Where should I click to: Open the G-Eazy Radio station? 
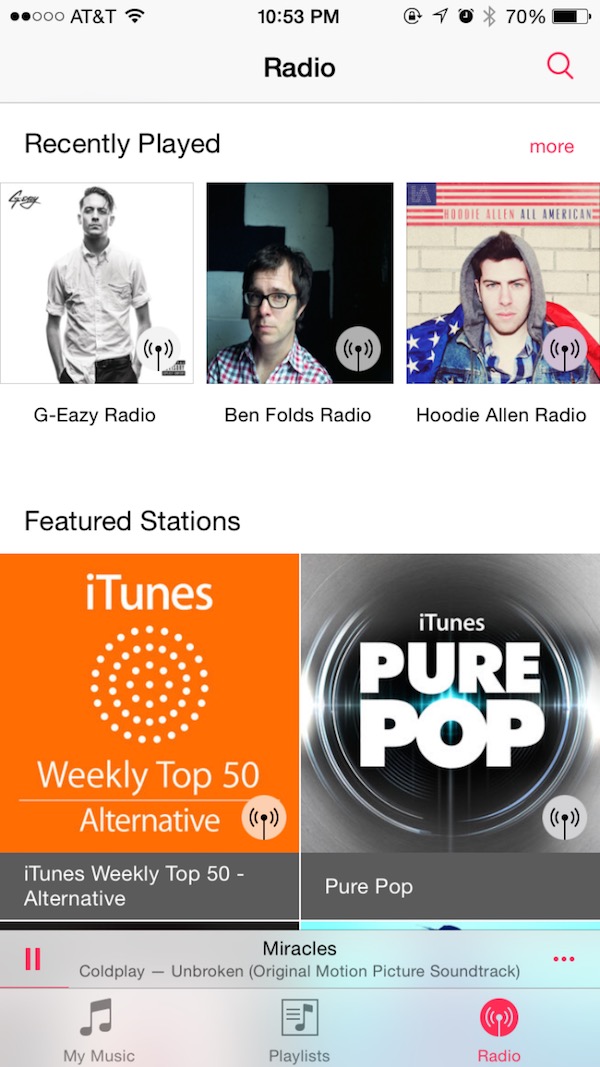[x=97, y=283]
